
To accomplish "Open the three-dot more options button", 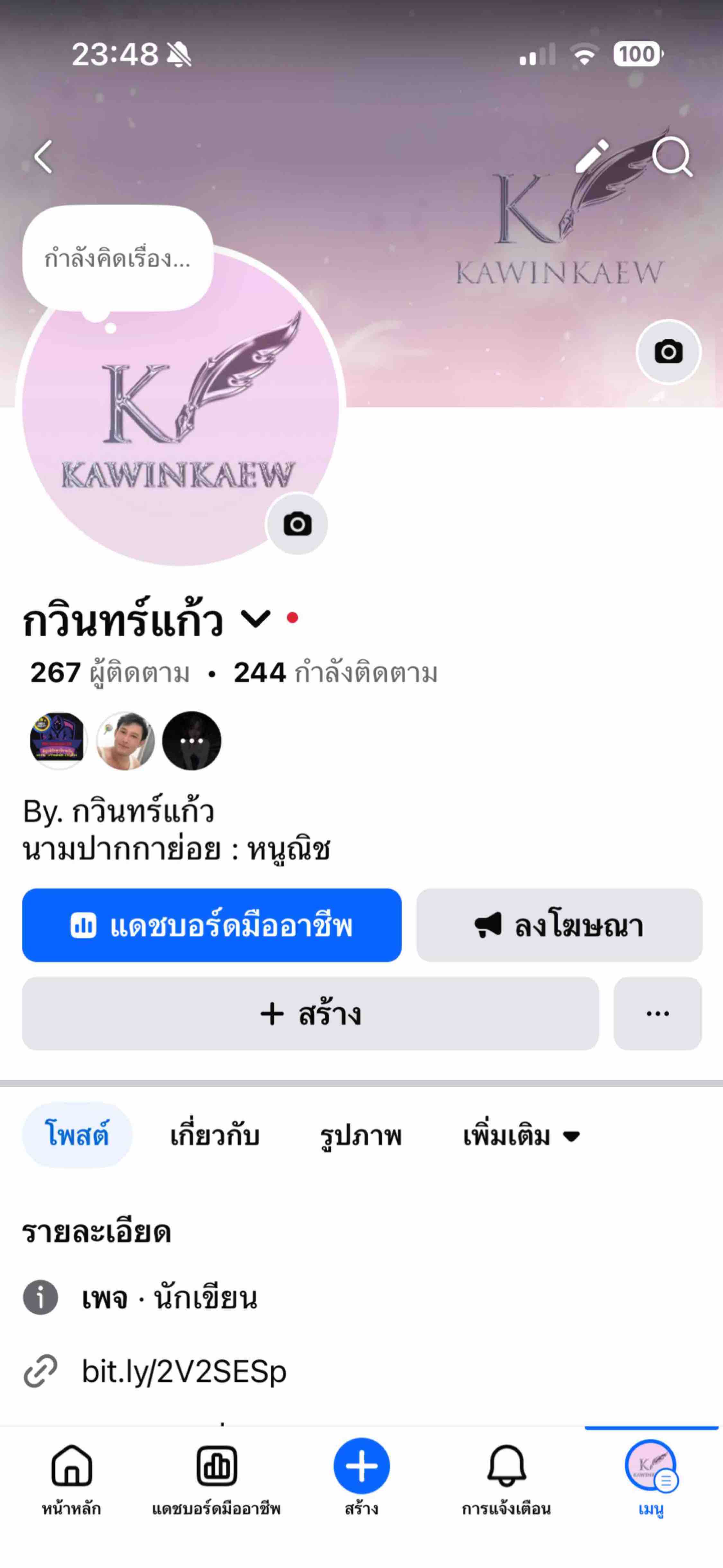I will pos(657,1013).
